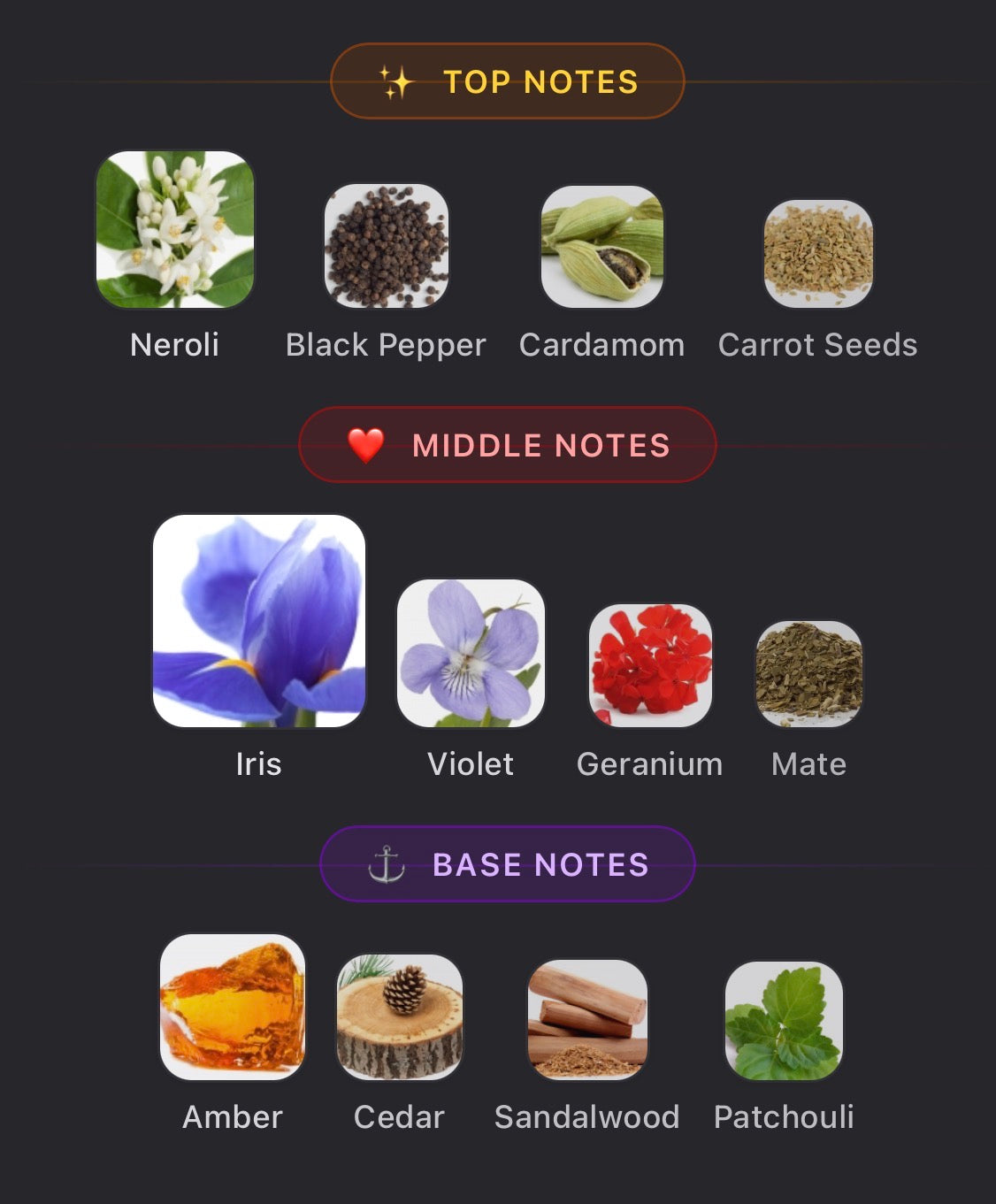Open the Patchouli note
The width and height of the screenshot is (996, 1204).
point(784,1022)
